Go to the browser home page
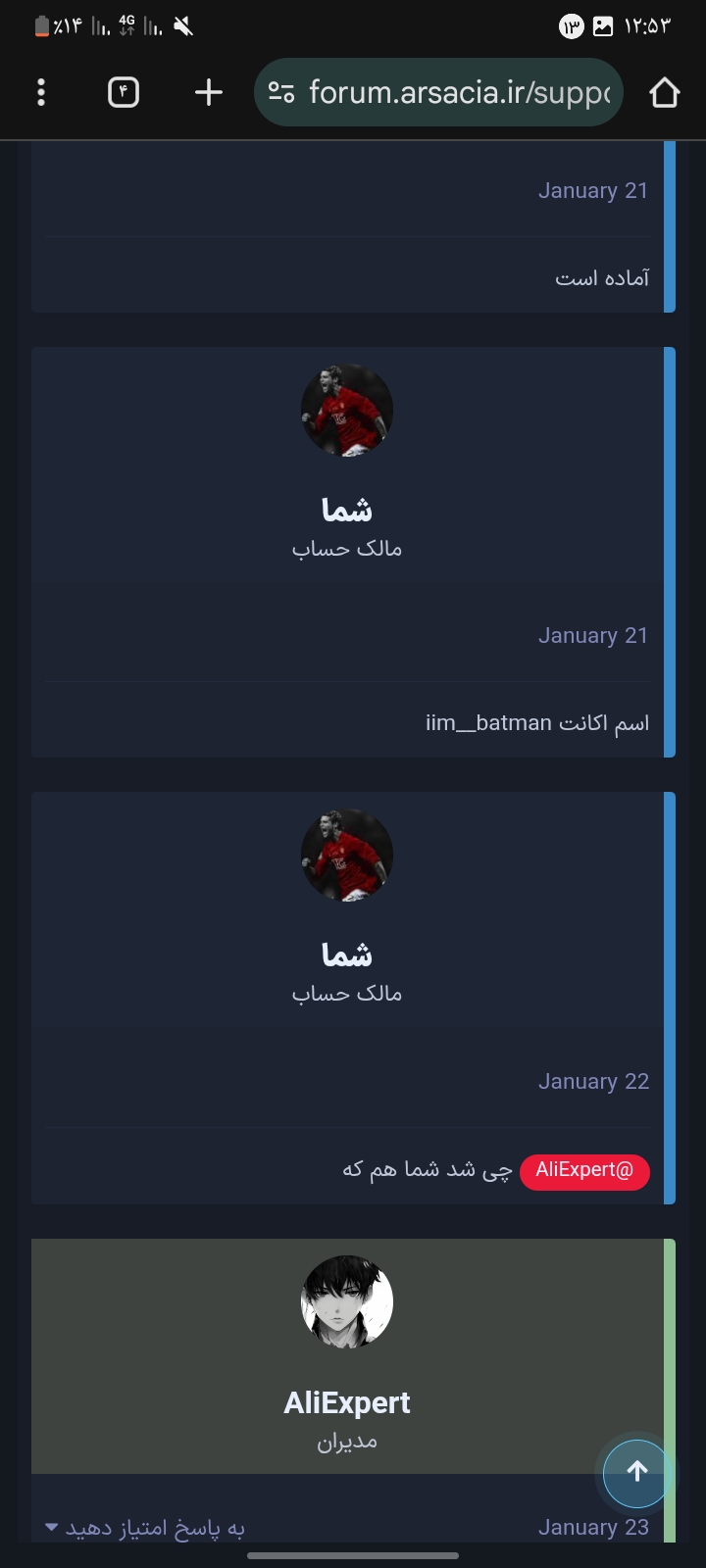Viewport: 706px width, 1568px height. pos(664,93)
